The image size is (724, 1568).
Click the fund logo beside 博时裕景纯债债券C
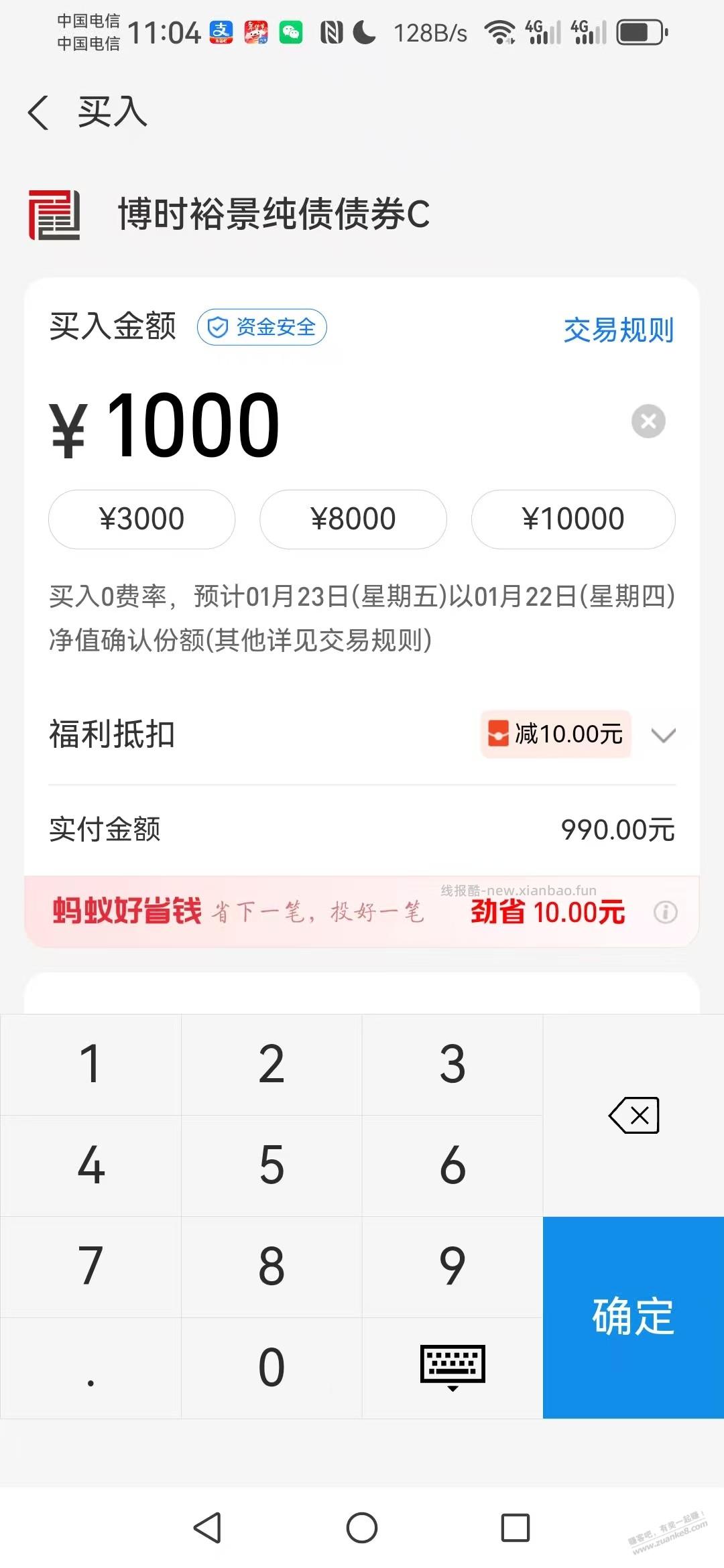(x=53, y=216)
